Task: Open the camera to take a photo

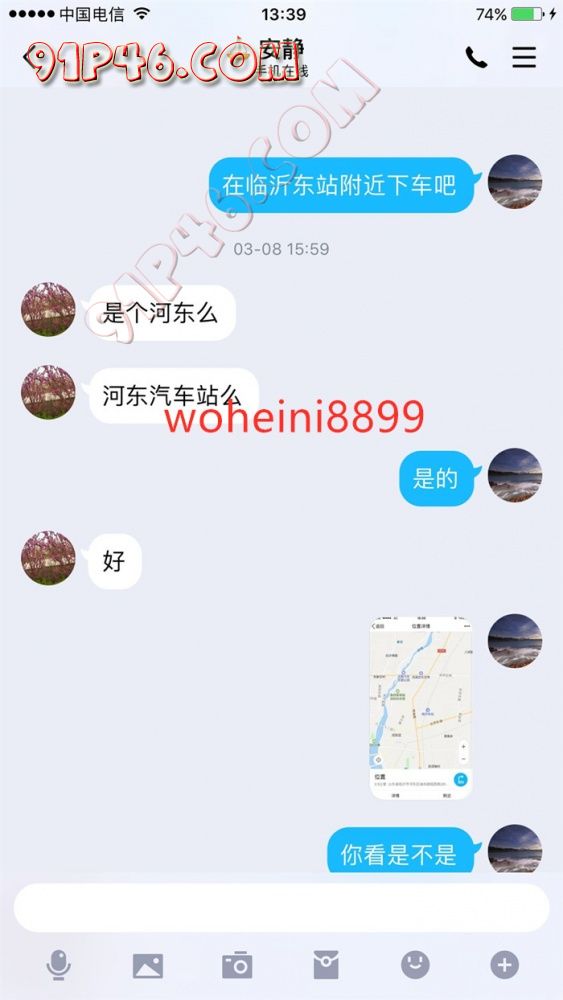Action: 237,965
